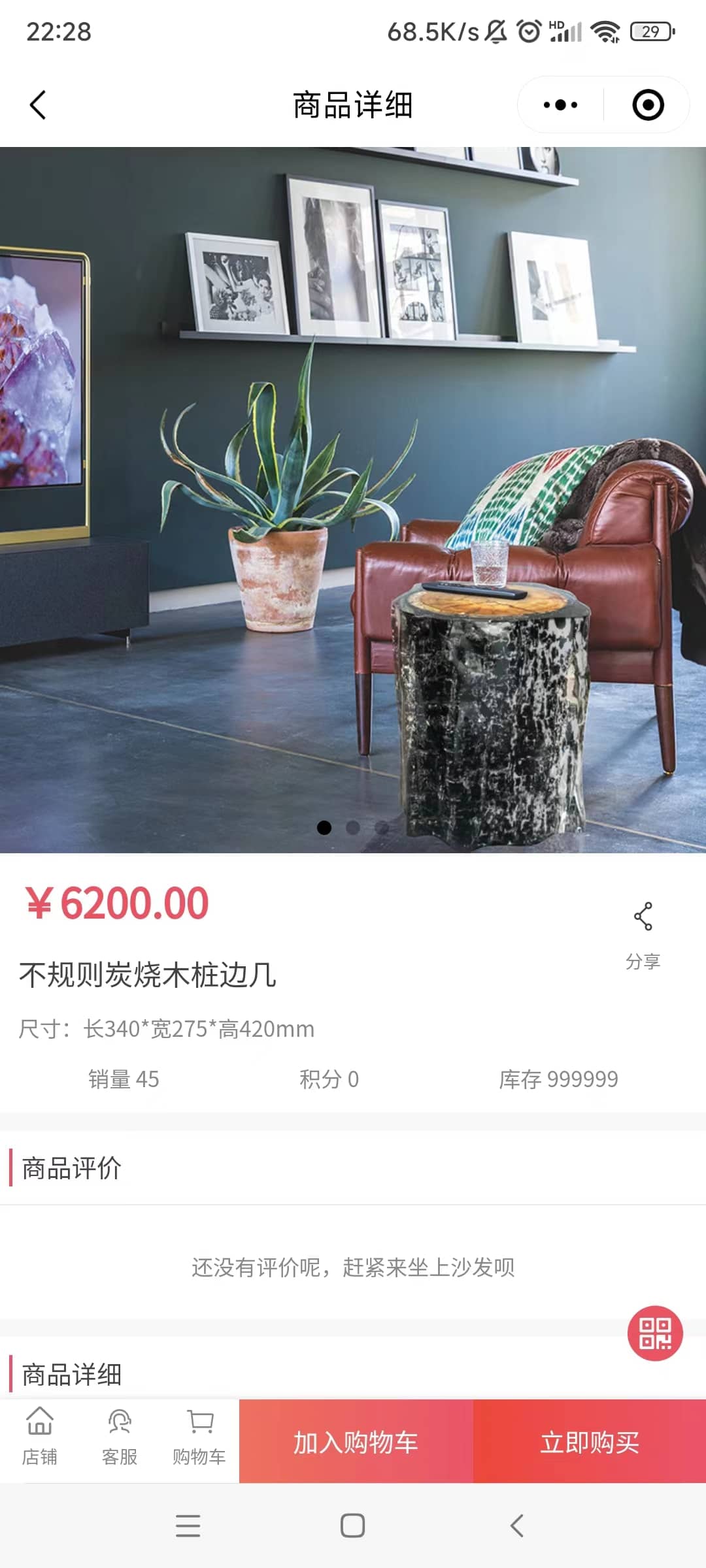Go back from the product detail page
This screenshot has height=1568, width=706.
point(38,105)
